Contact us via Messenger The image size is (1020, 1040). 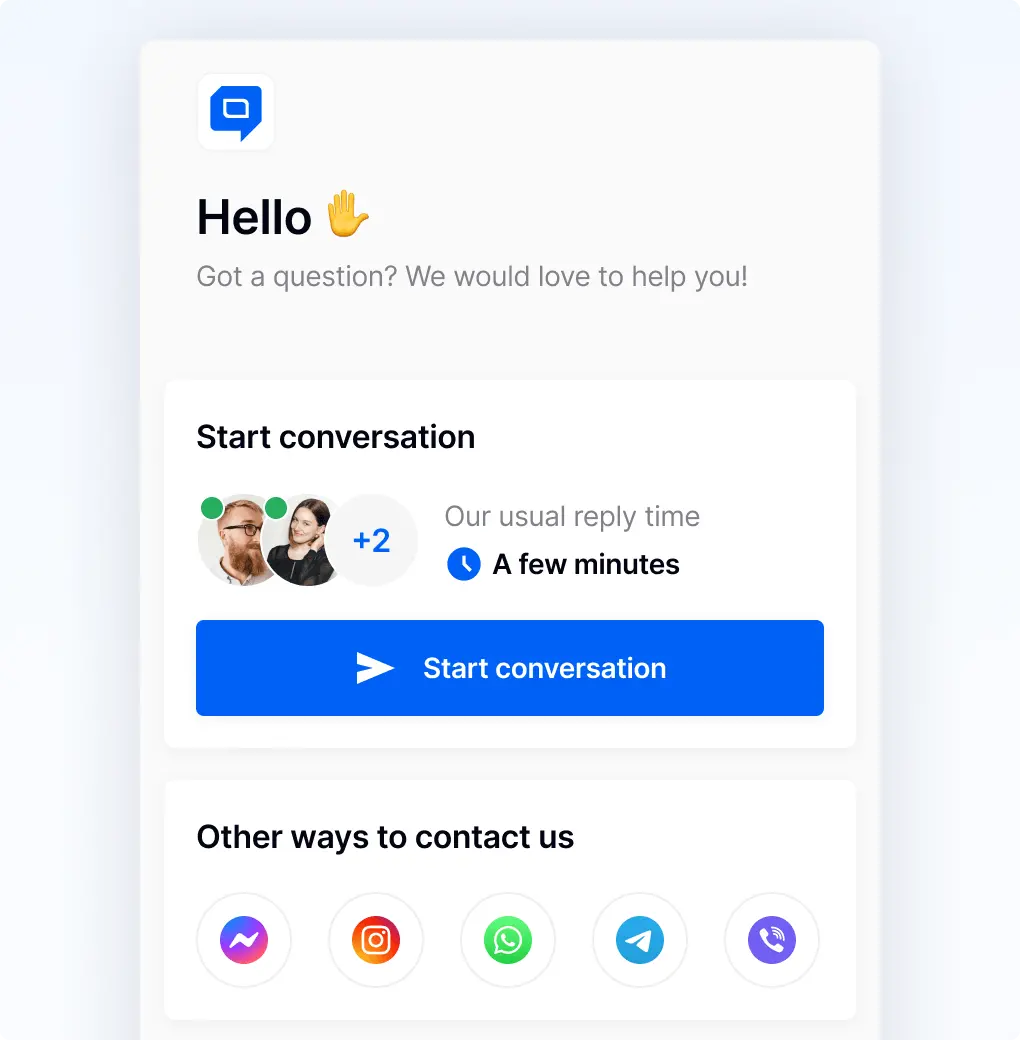point(244,940)
